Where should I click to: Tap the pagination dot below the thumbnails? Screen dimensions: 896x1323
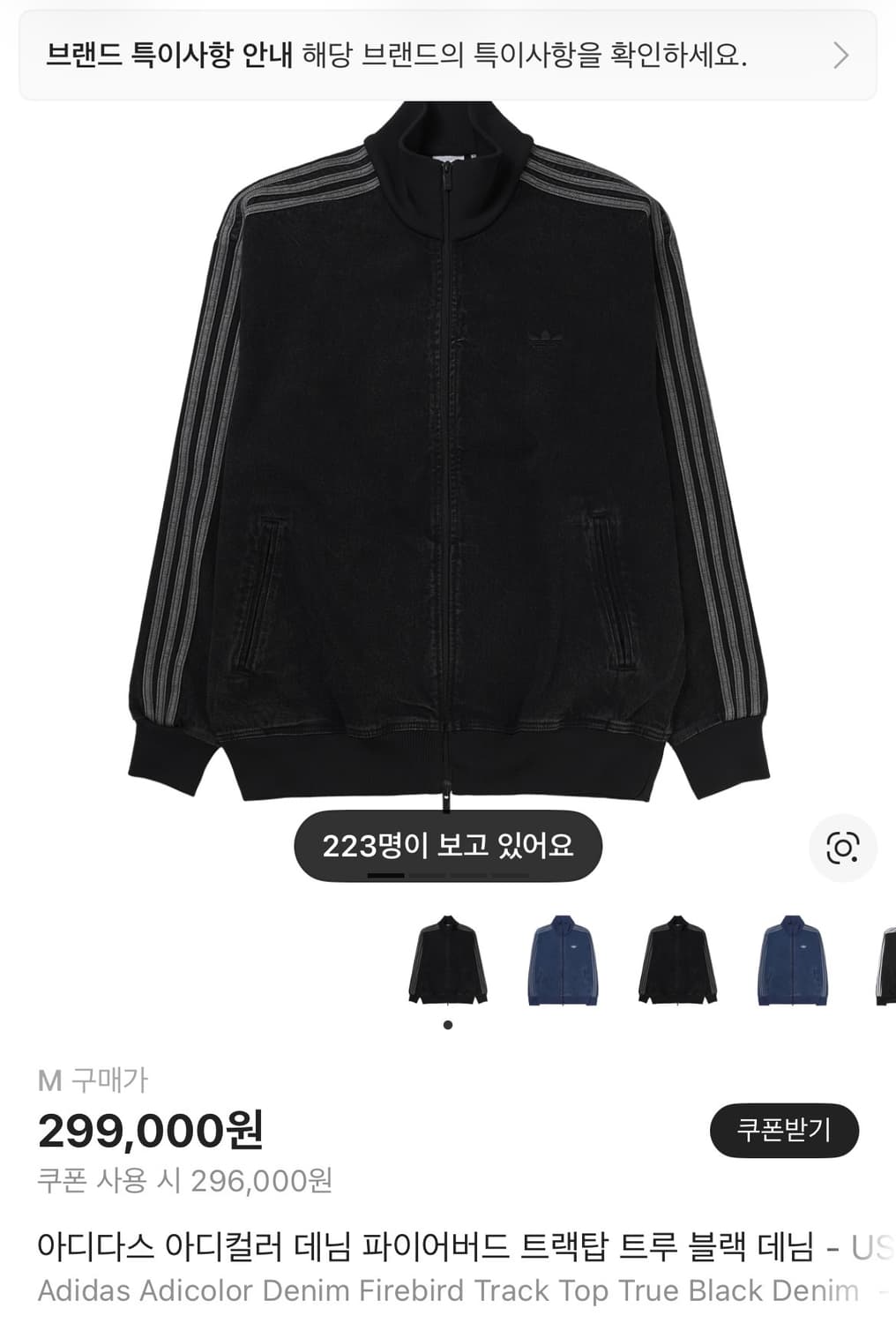[447, 1023]
